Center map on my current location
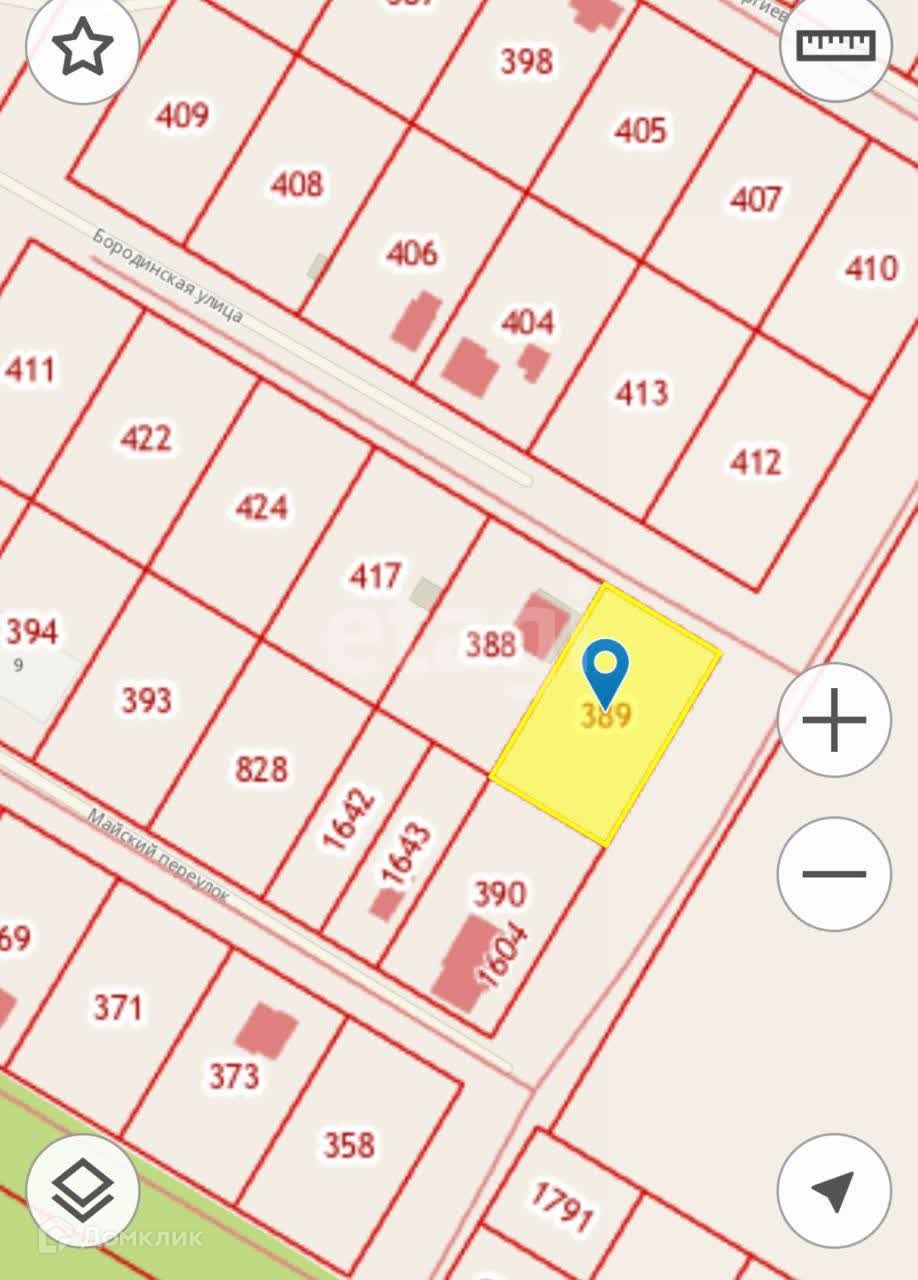 coord(834,1191)
